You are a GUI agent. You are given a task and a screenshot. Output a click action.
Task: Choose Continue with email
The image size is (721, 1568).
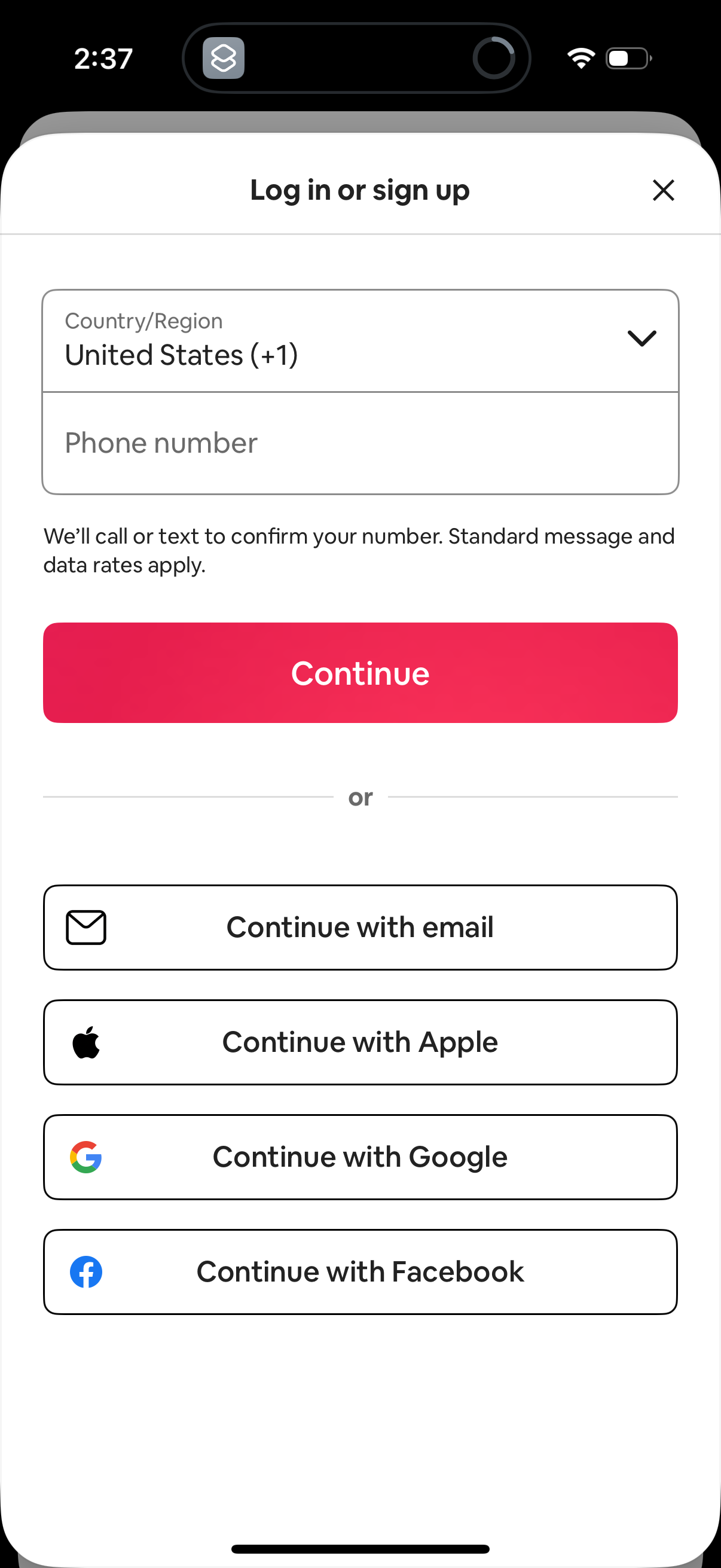(x=360, y=926)
